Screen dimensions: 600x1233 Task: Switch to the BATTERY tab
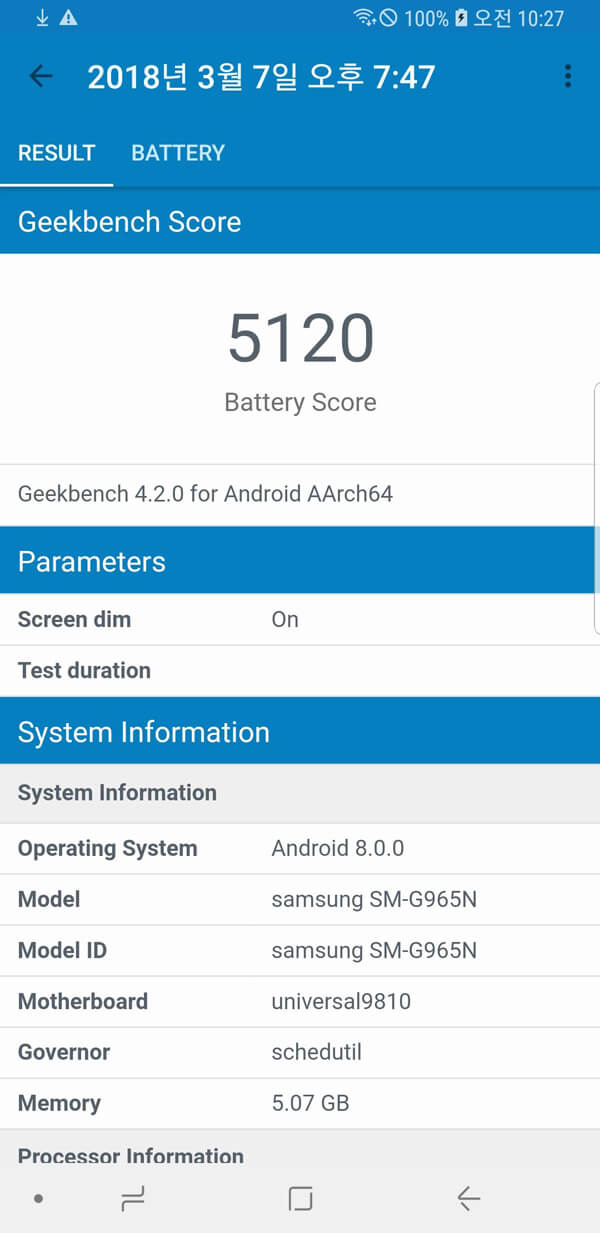pos(178,153)
